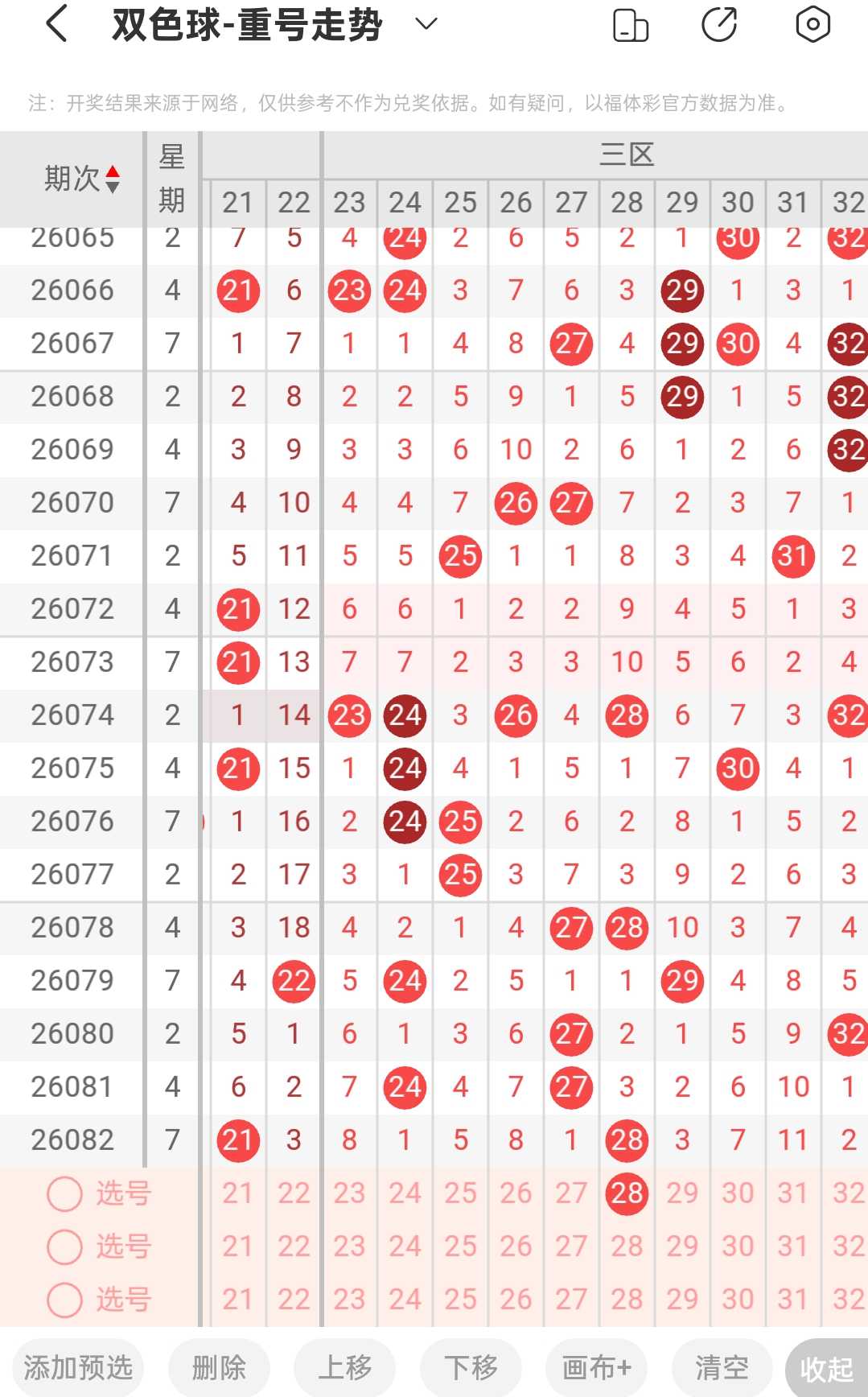868x1397 pixels.
Task: Share this trend chart
Action: (719, 24)
